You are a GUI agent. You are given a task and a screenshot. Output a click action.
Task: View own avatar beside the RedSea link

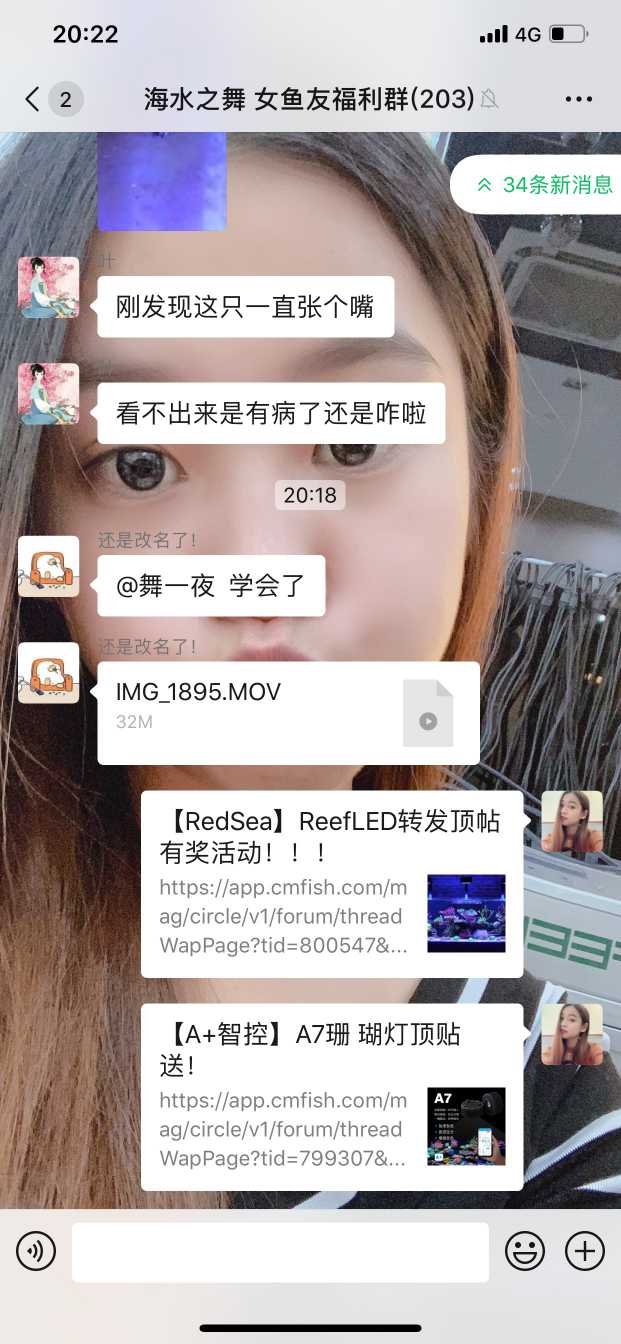tap(571, 821)
